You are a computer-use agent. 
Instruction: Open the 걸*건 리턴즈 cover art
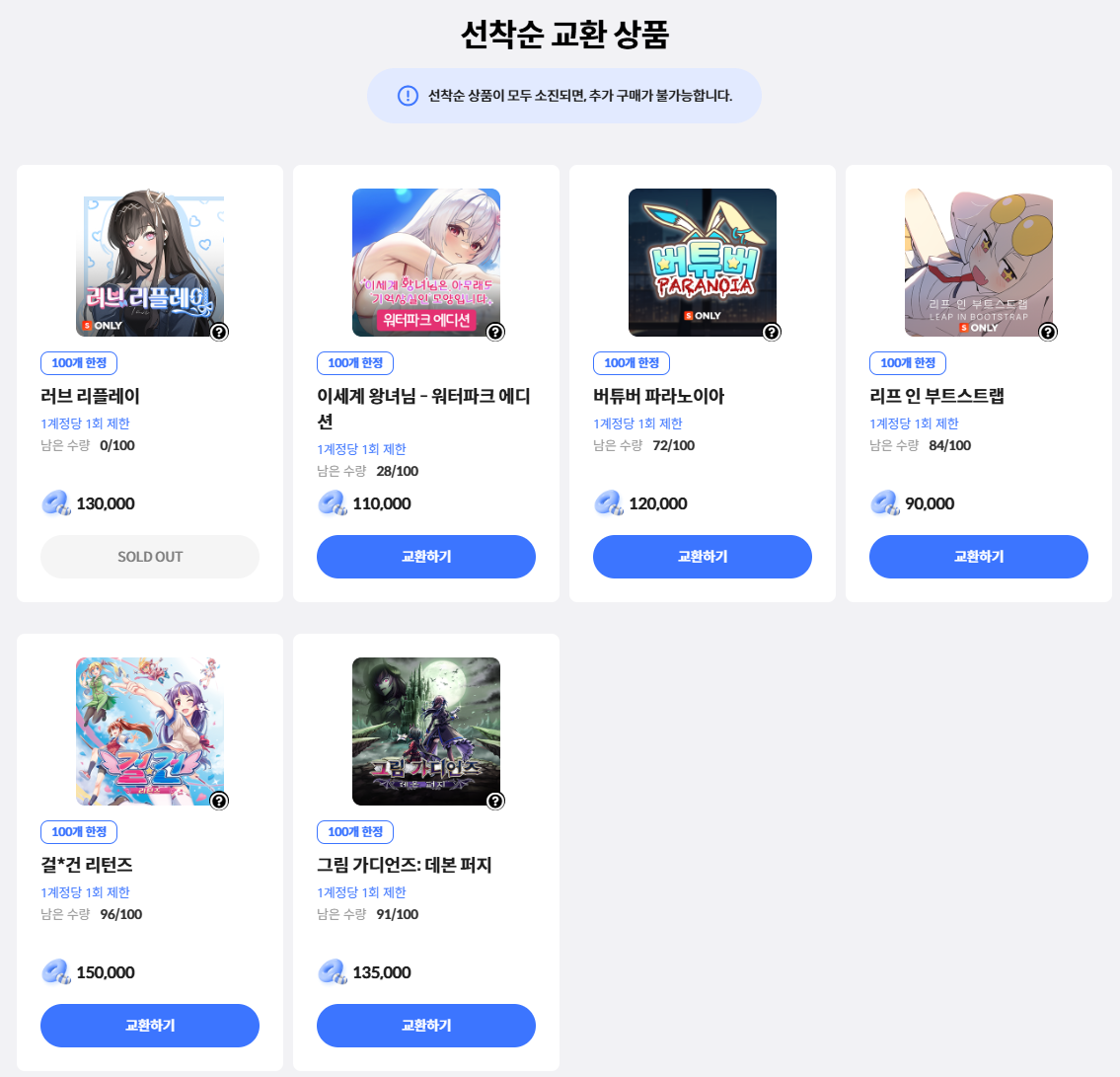click(149, 731)
